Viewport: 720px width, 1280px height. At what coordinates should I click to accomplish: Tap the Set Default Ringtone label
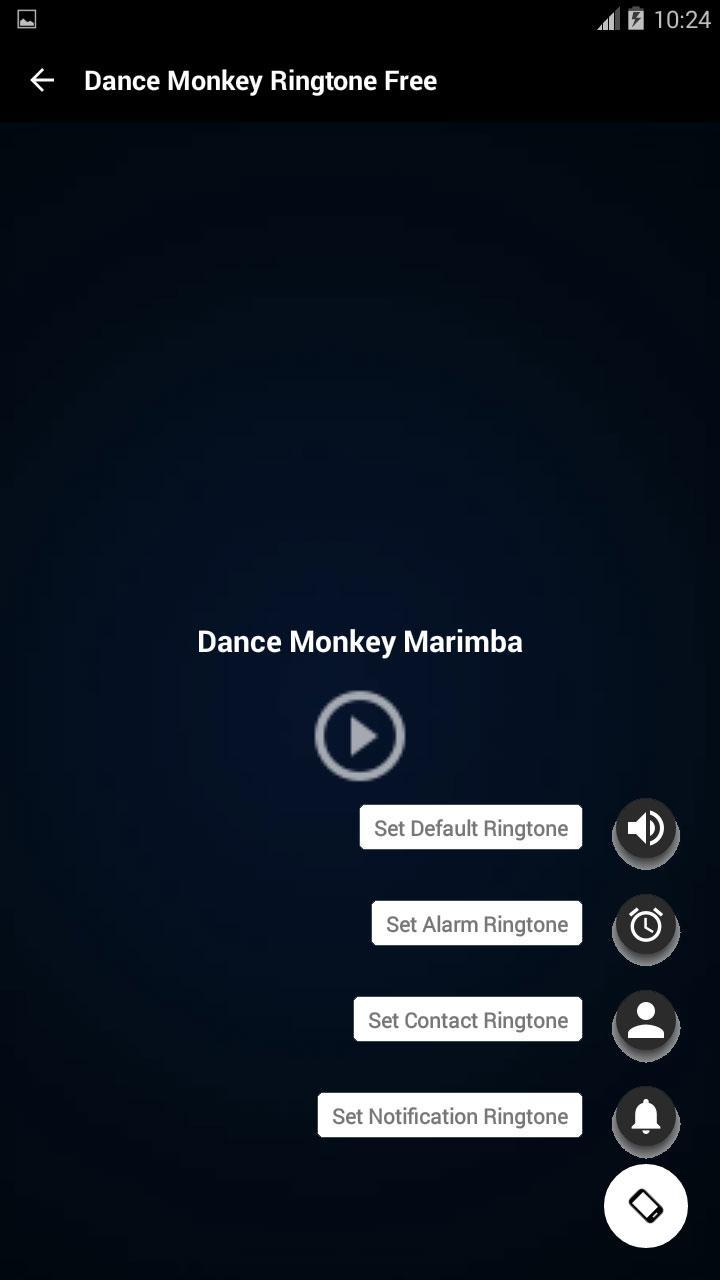pos(471,828)
